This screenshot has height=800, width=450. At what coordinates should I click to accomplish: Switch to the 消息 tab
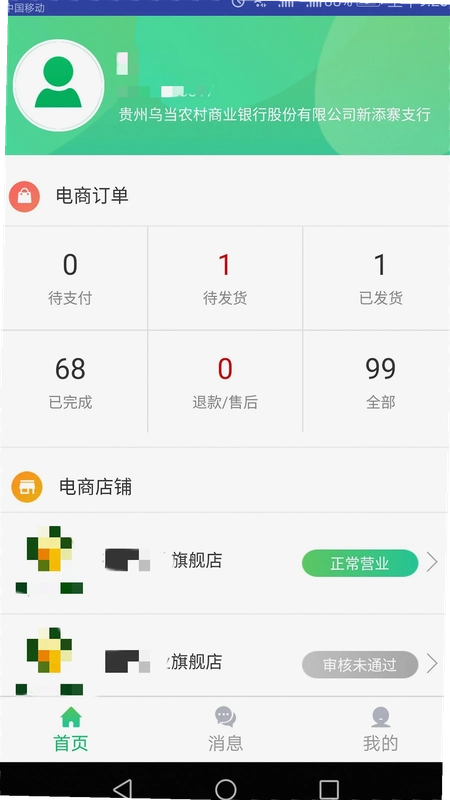(225, 729)
